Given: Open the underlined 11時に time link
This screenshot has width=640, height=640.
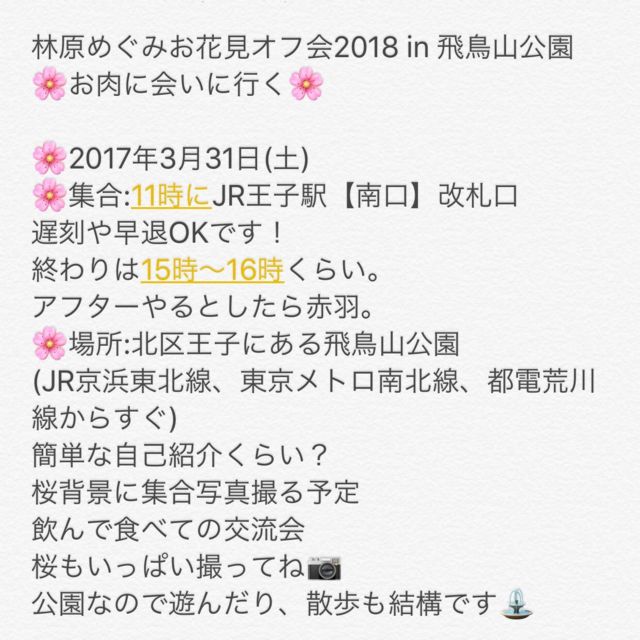Looking at the screenshot, I should (171, 194).
